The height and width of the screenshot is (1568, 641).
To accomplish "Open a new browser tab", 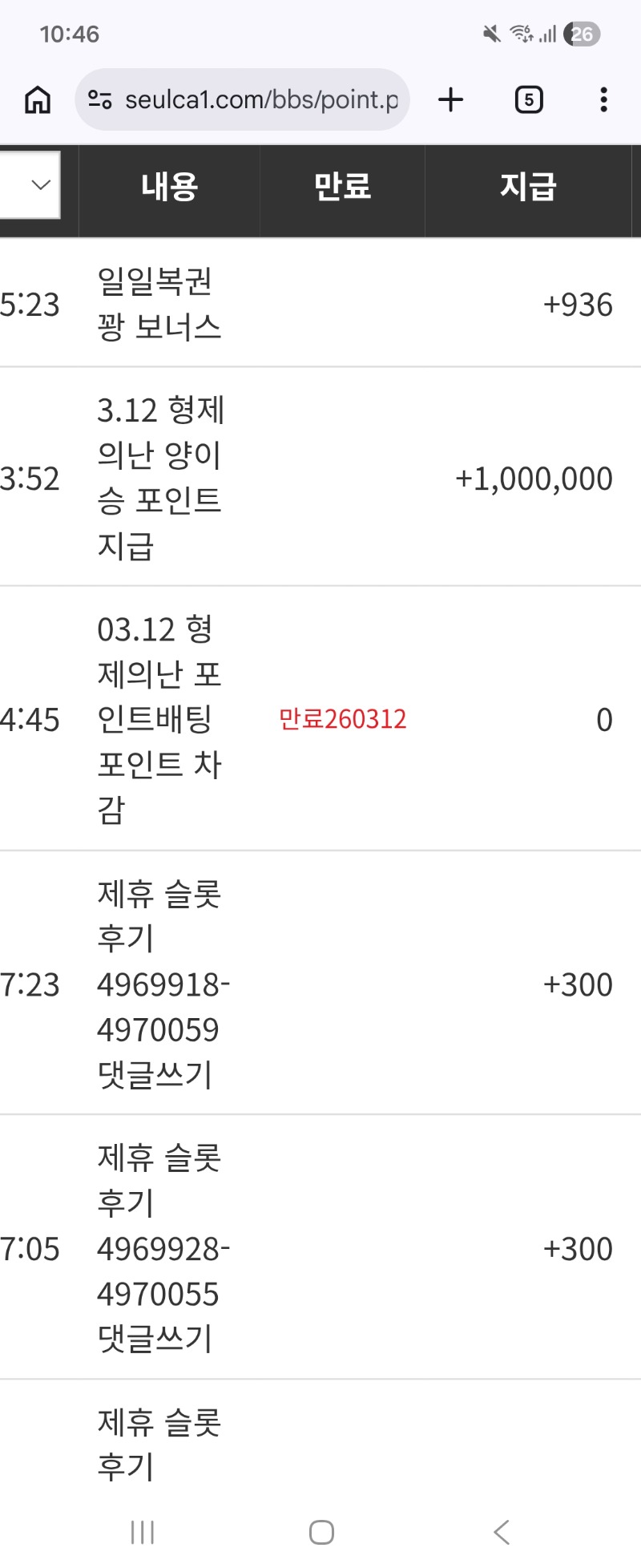I will (x=451, y=100).
